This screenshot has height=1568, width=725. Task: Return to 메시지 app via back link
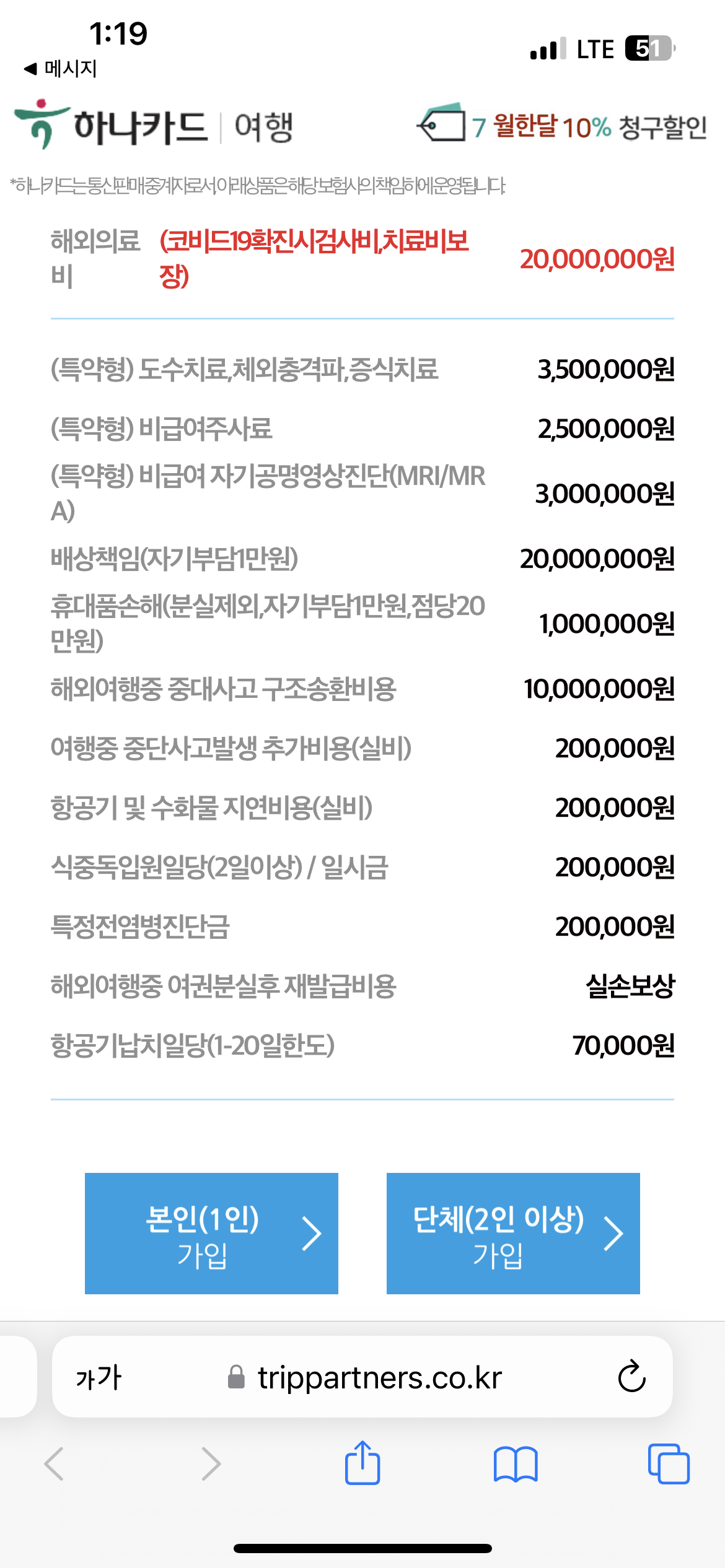coord(61,69)
